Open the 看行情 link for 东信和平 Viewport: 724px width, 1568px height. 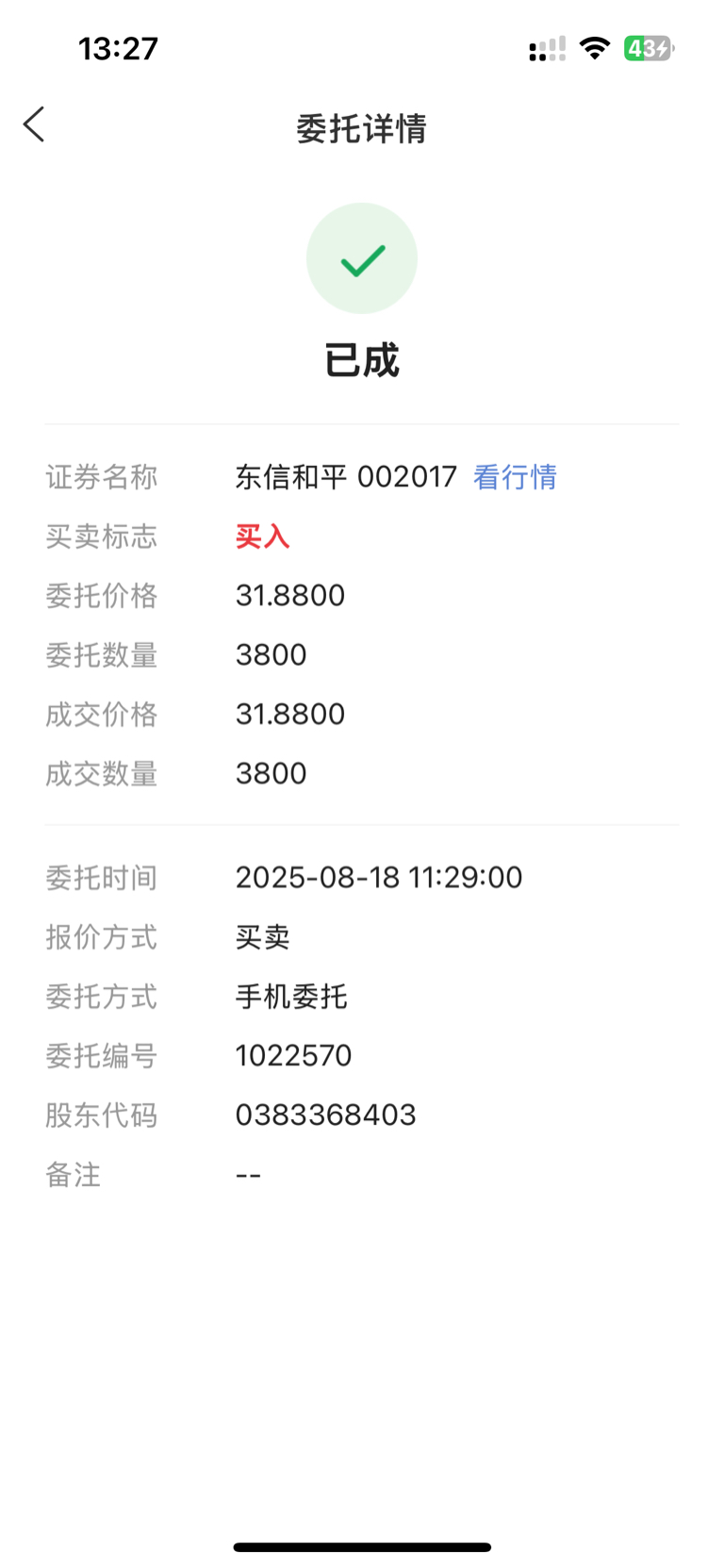tap(515, 477)
